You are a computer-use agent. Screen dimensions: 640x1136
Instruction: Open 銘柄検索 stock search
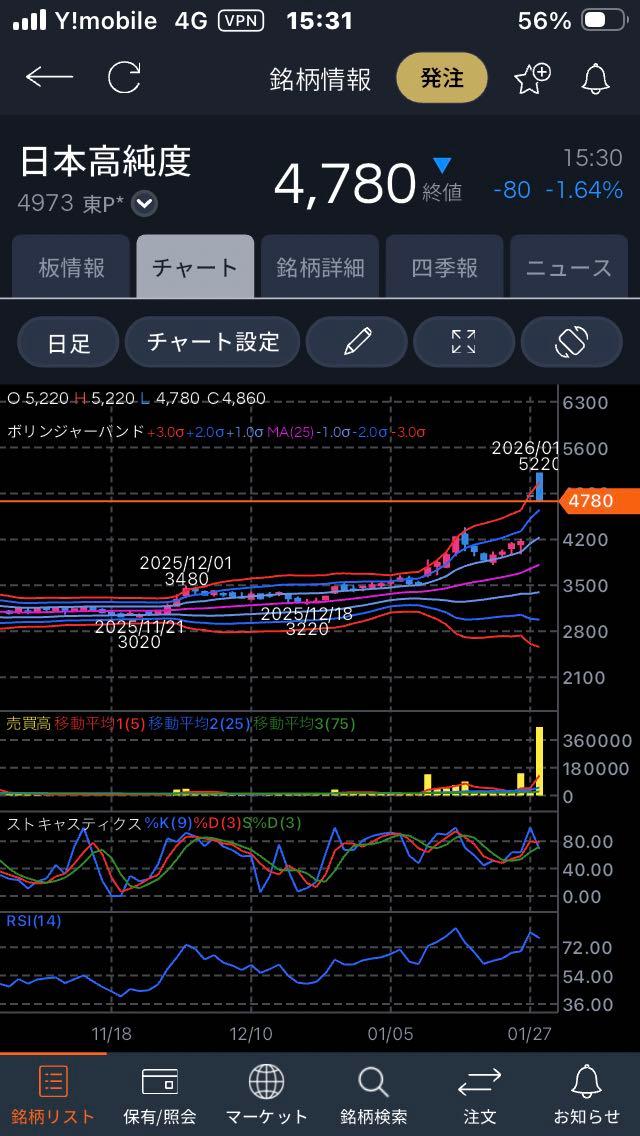coord(373,1094)
